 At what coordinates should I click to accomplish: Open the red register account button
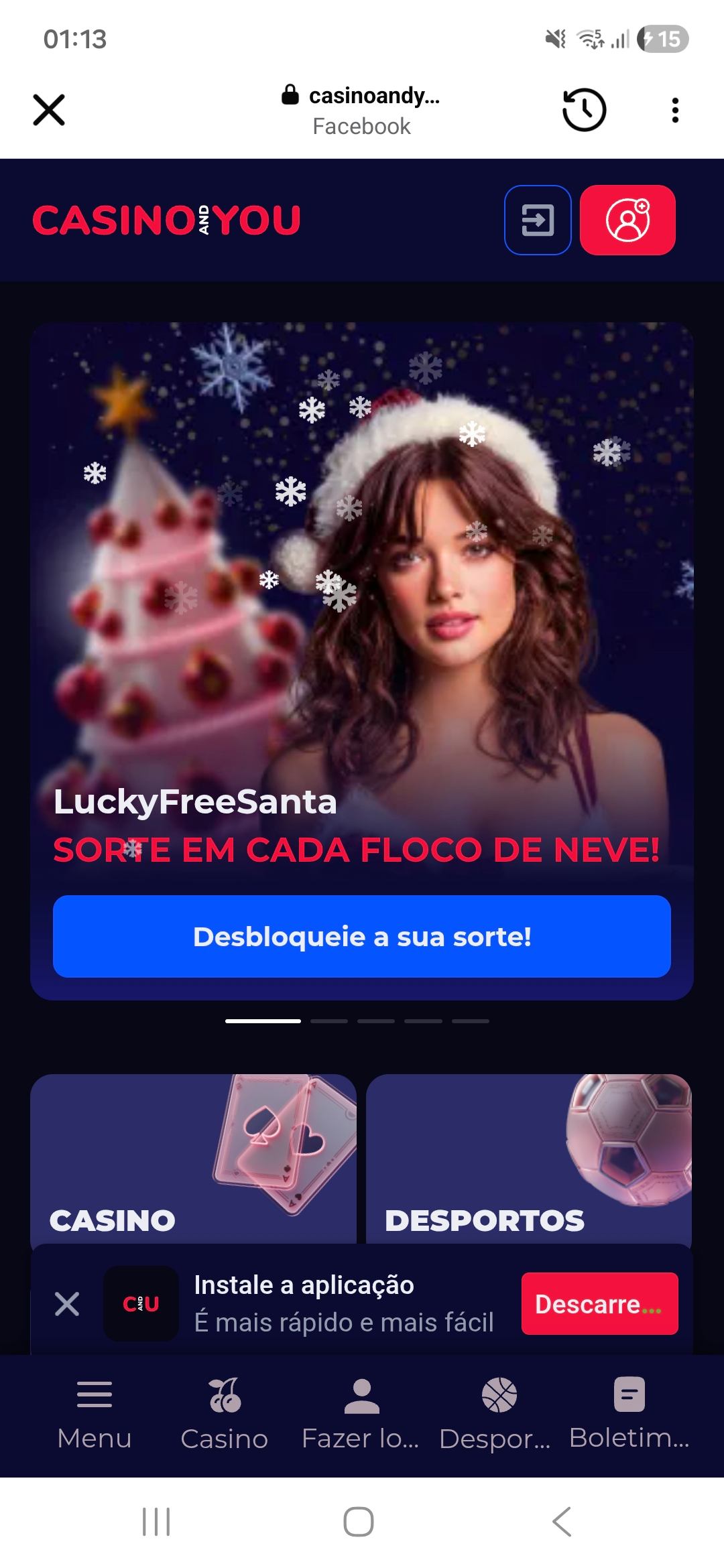click(x=627, y=220)
